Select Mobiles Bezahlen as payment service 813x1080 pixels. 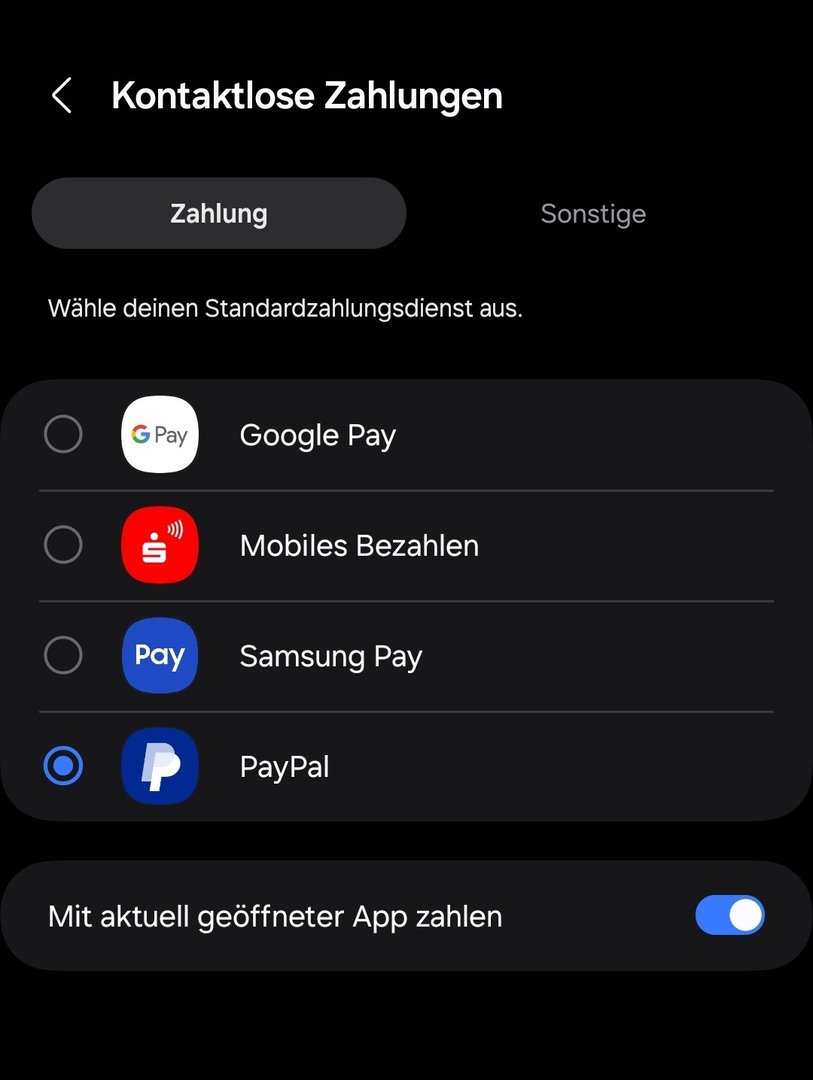pos(64,545)
